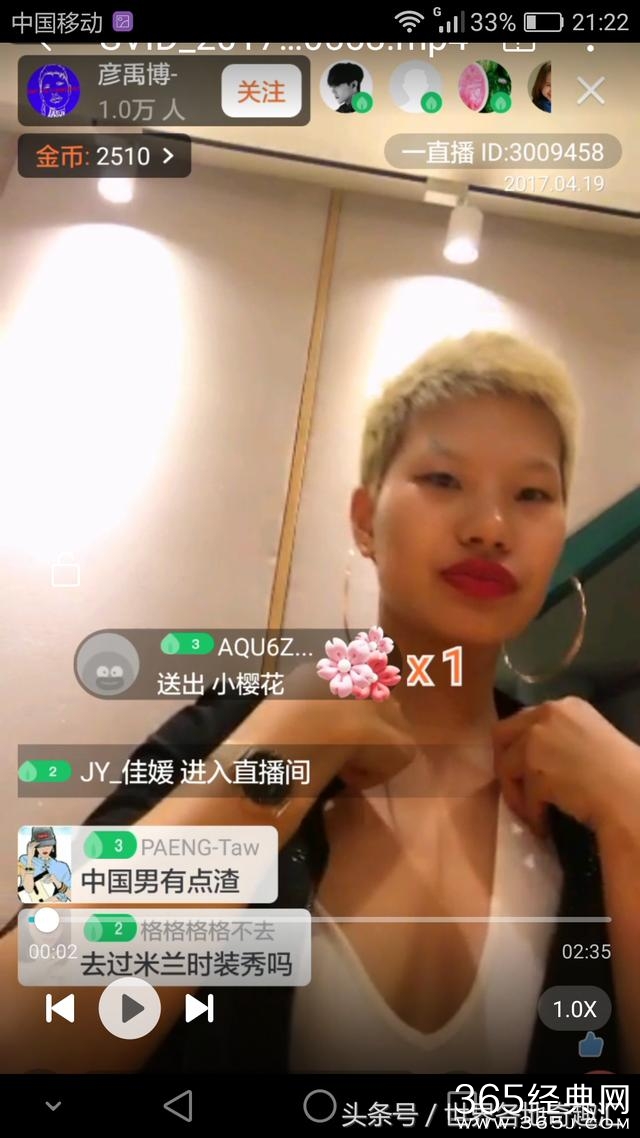Go to the system home screen
The image size is (640, 1138).
(x=319, y=1105)
